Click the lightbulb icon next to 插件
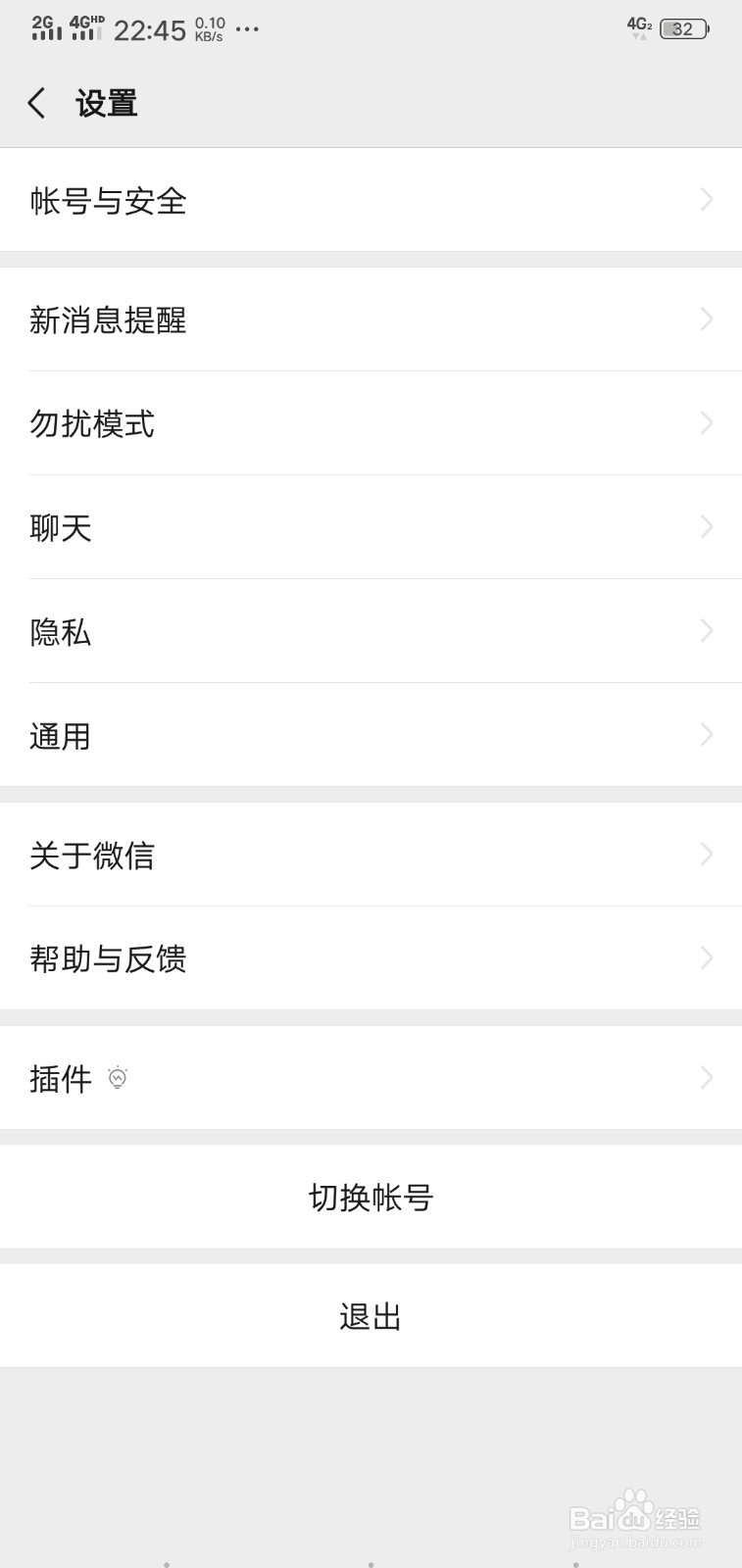Image resolution: width=742 pixels, height=1568 pixels. (120, 1078)
